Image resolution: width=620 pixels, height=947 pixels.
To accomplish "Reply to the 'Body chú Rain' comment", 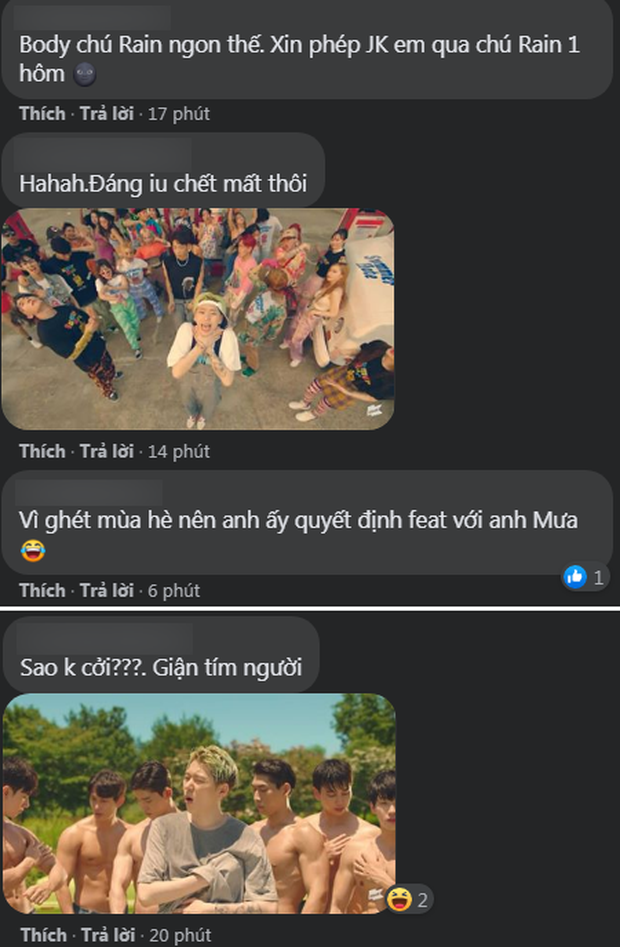I will click(106, 114).
